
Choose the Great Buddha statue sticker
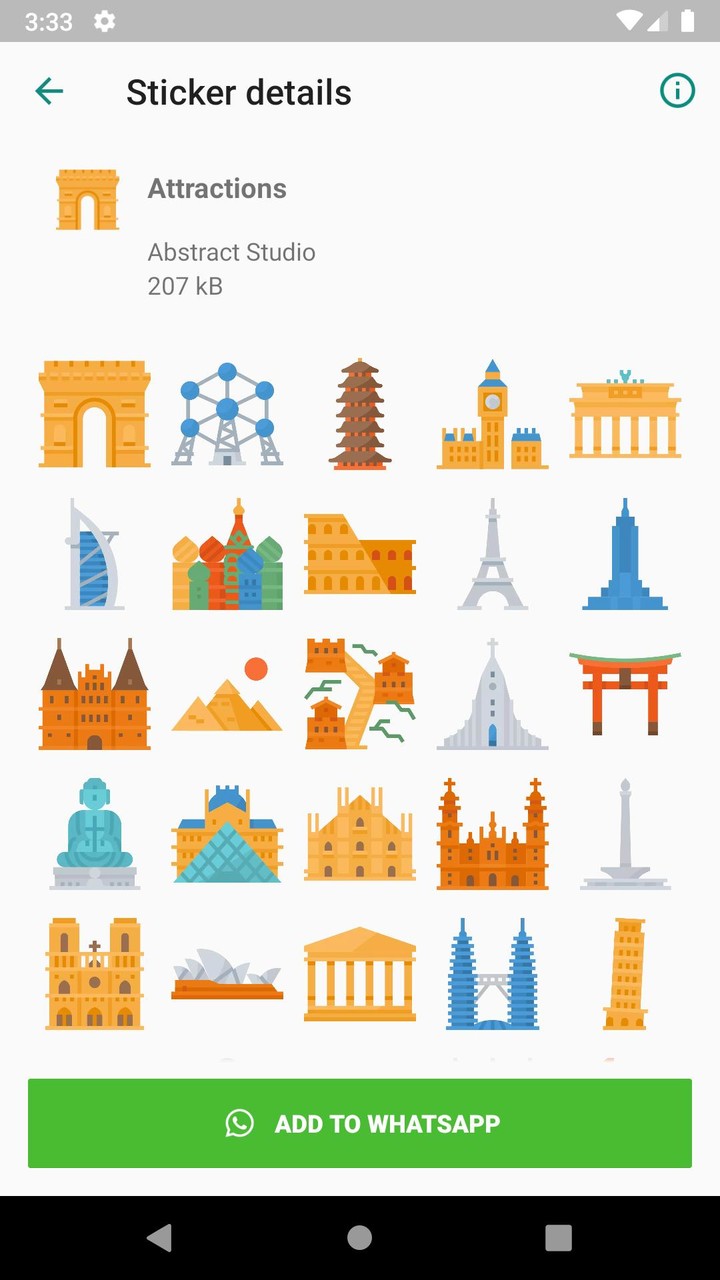[93, 835]
